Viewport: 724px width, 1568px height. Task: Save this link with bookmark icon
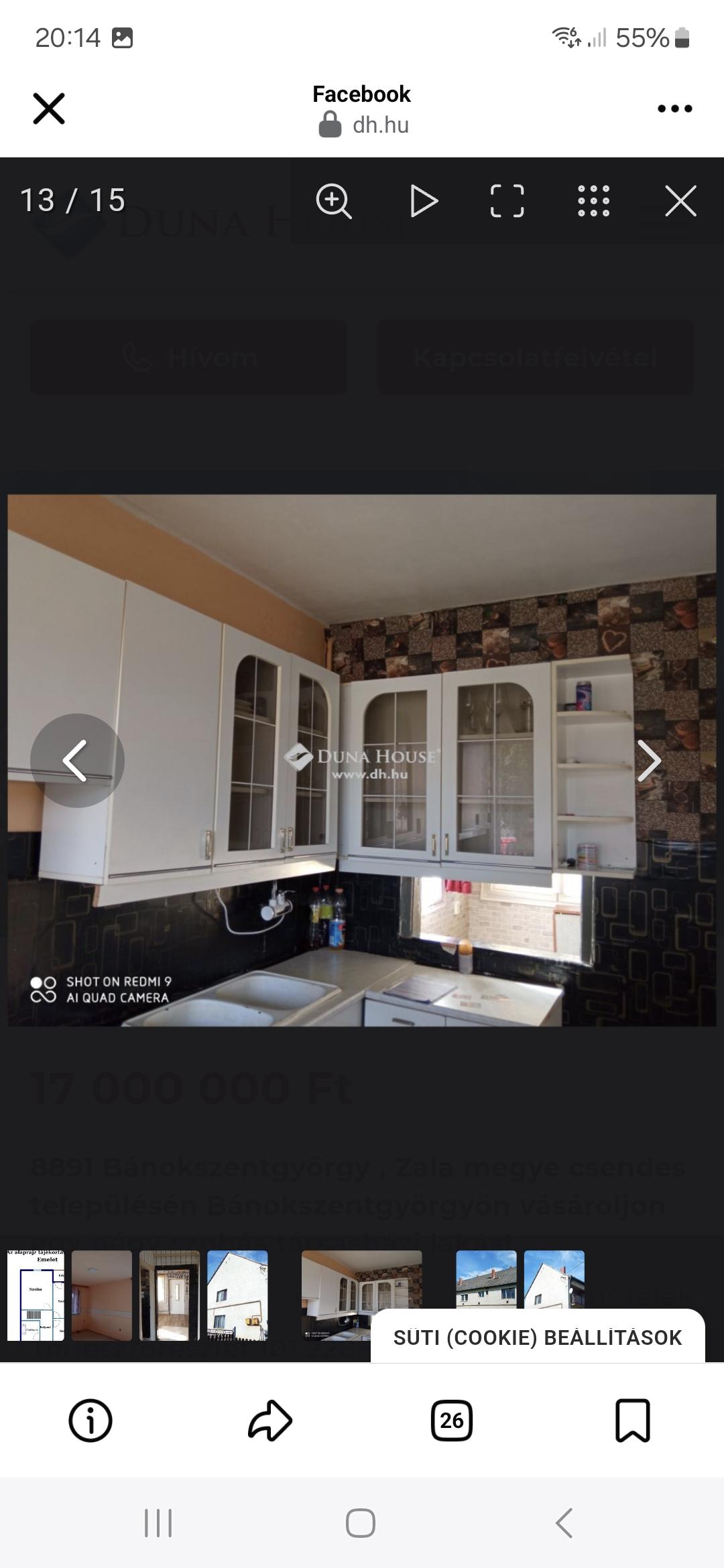[x=632, y=1420]
